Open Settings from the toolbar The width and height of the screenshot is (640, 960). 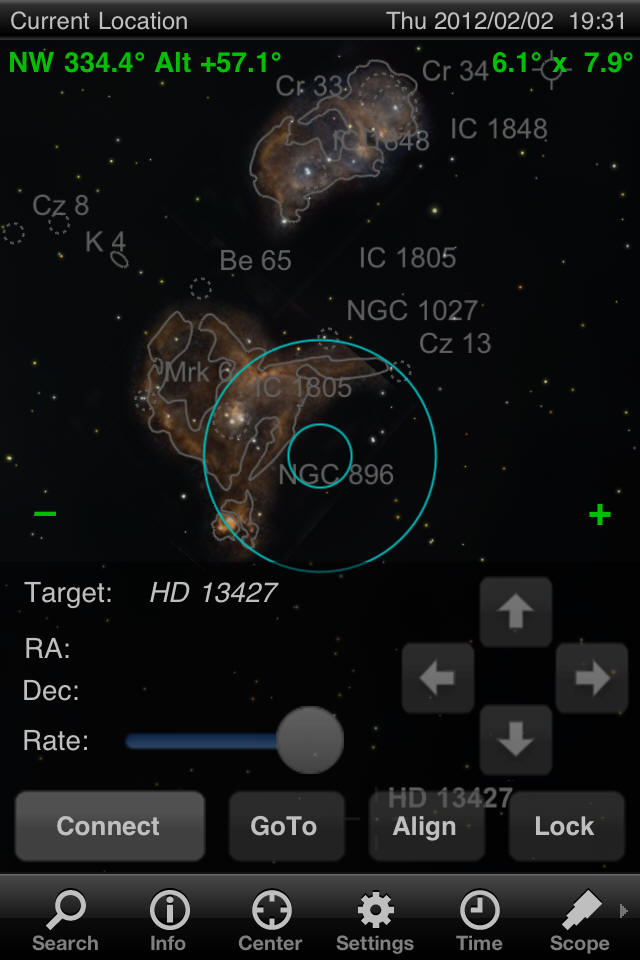coord(375,921)
